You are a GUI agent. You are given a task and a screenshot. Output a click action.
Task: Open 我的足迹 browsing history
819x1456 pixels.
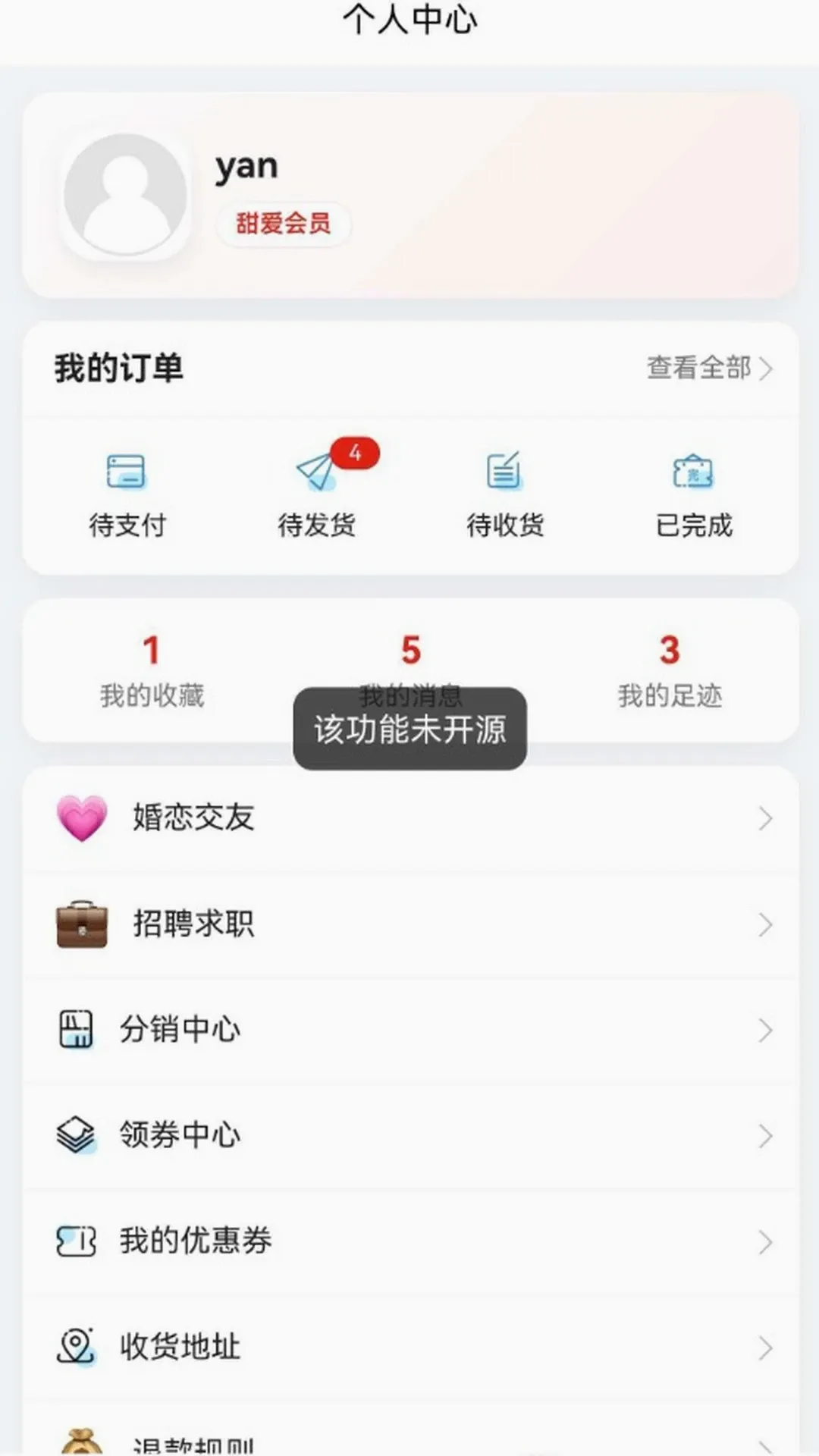click(670, 671)
